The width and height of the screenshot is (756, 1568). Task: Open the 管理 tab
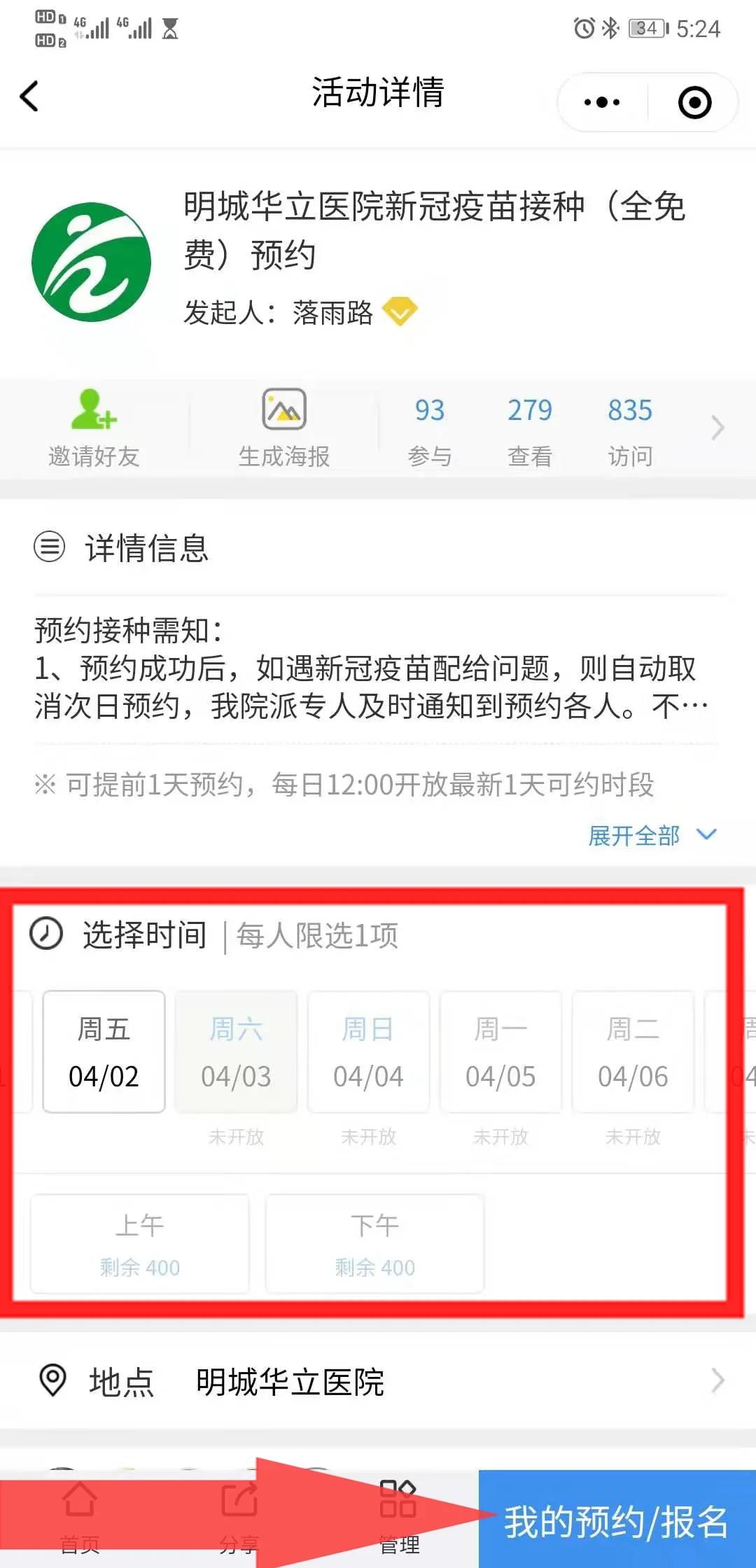pos(399,1518)
